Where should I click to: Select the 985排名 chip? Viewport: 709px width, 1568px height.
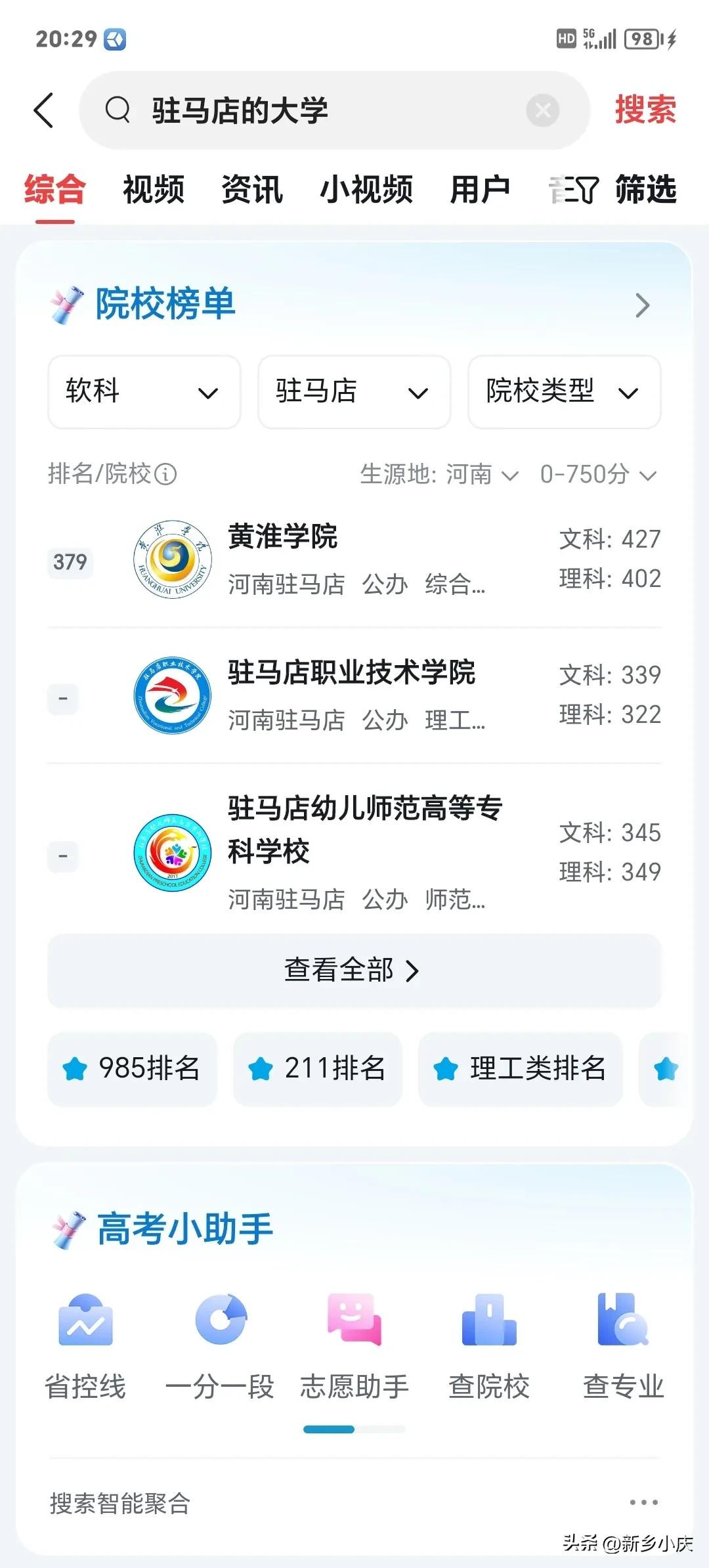tap(132, 1068)
